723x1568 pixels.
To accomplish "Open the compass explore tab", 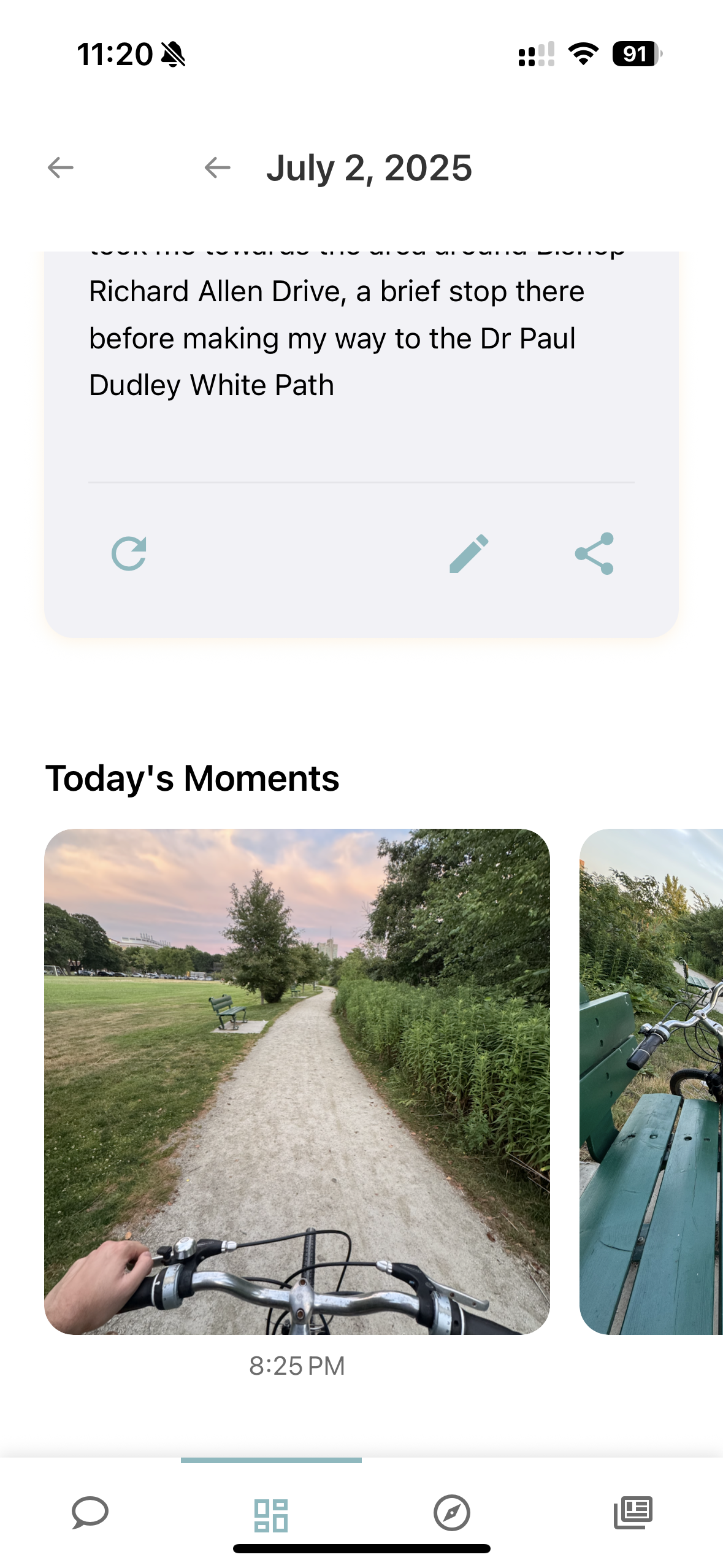I will click(x=452, y=1513).
